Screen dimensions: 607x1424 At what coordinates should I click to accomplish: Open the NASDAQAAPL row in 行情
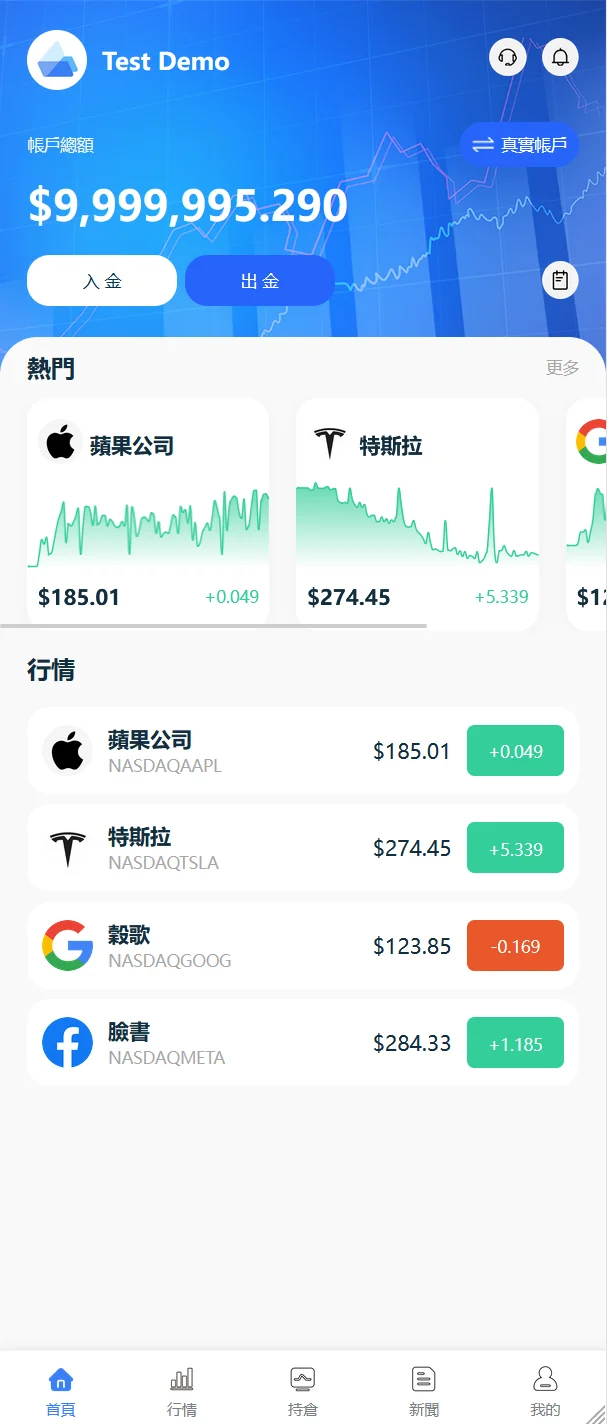pos(303,751)
